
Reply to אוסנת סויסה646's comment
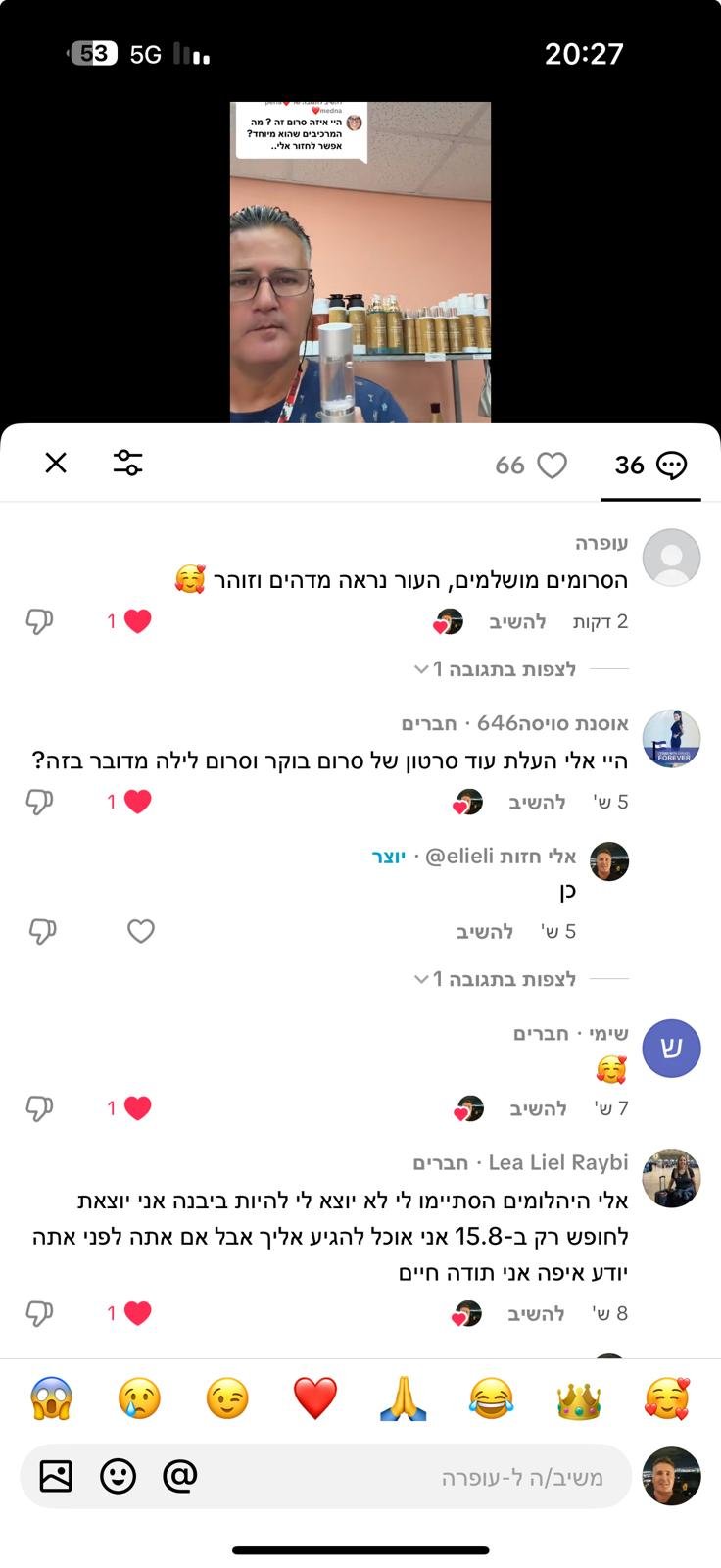537,803
